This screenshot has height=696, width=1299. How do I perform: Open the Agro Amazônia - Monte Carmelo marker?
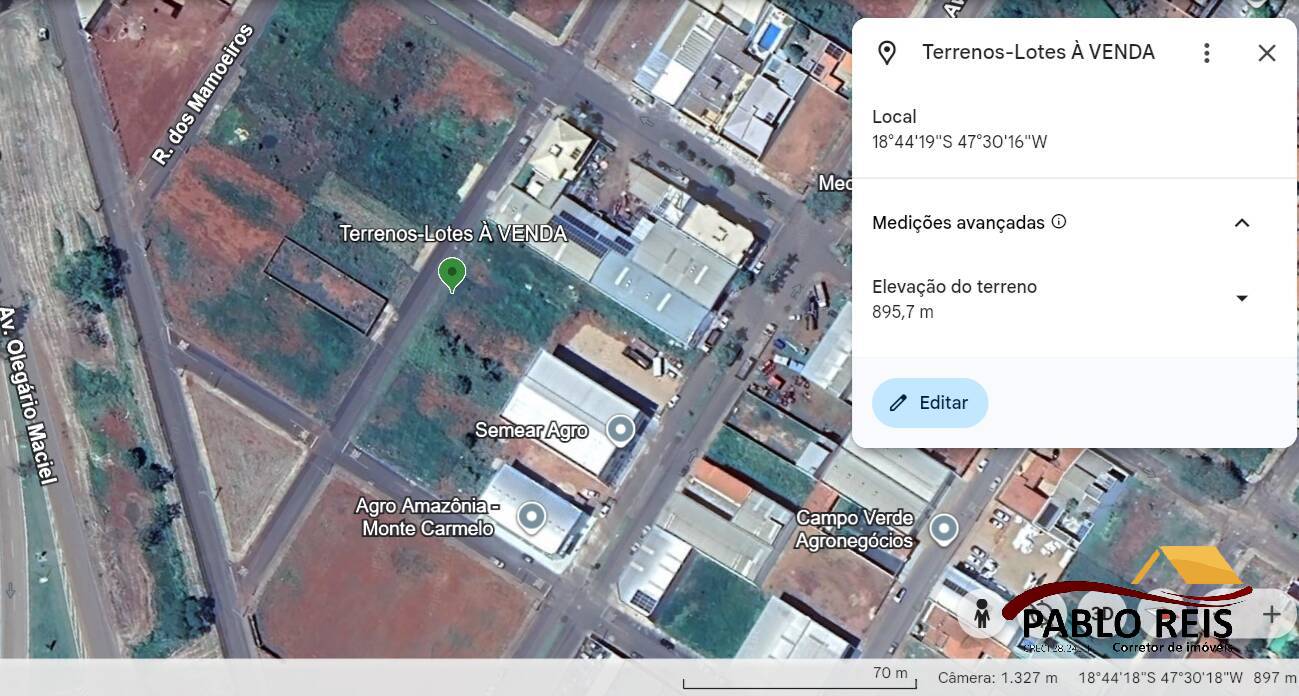point(531,517)
